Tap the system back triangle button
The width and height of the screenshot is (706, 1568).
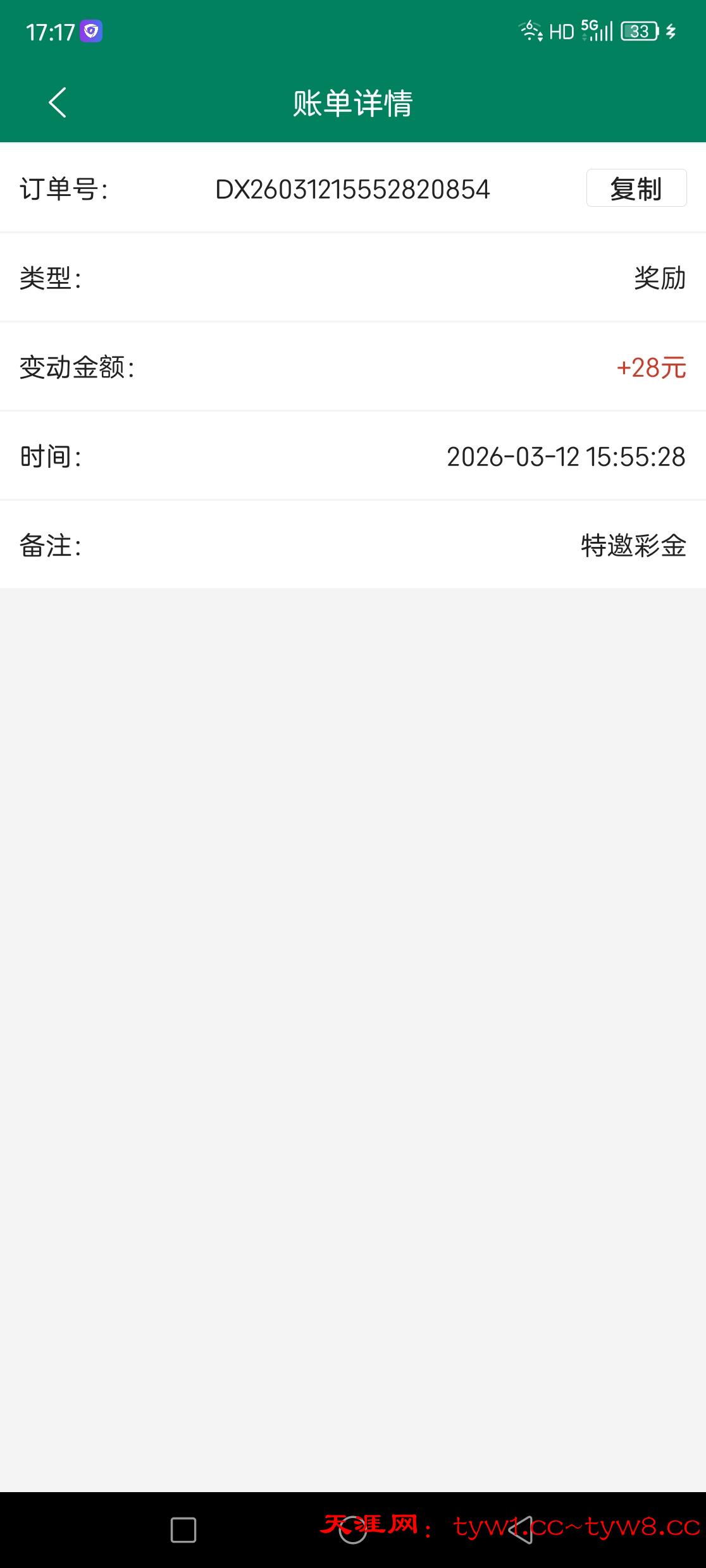521,1530
